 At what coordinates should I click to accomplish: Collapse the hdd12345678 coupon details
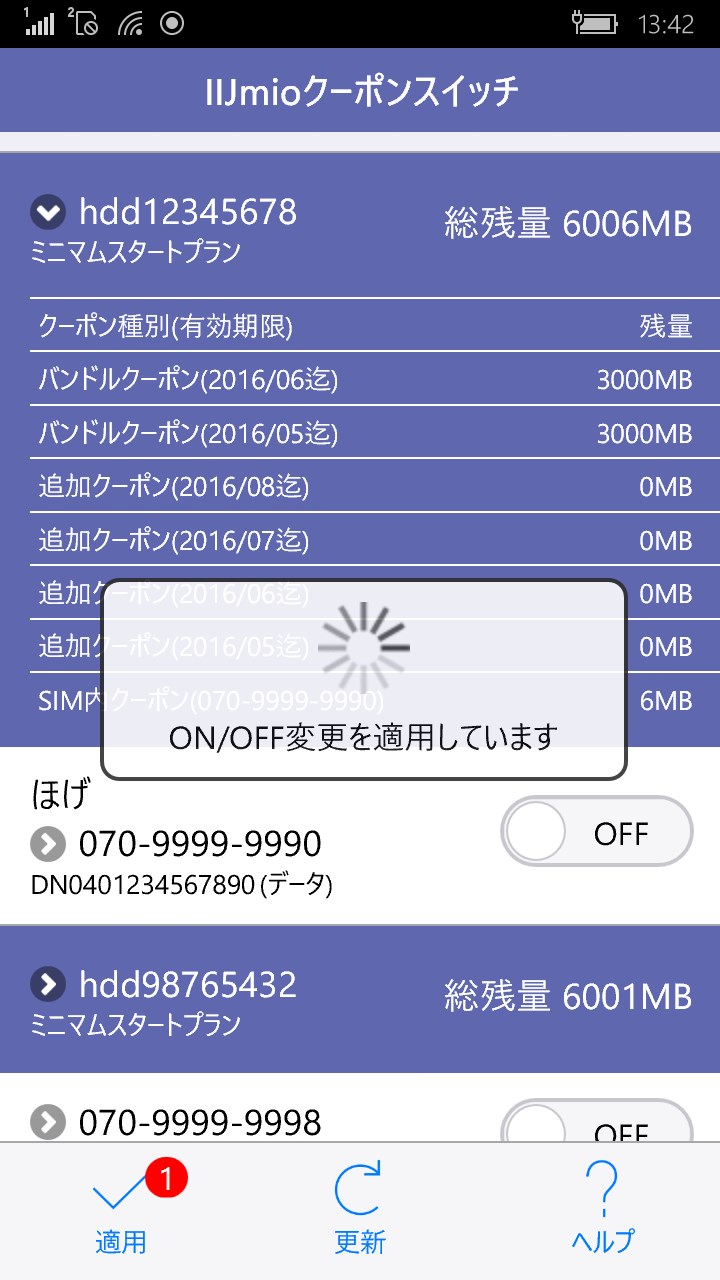click(x=47, y=212)
